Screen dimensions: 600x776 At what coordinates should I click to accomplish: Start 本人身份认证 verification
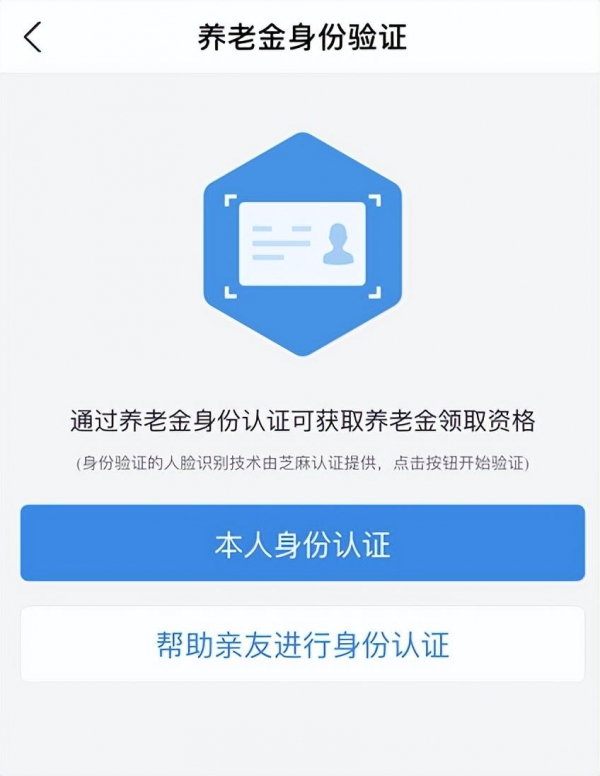[302, 544]
